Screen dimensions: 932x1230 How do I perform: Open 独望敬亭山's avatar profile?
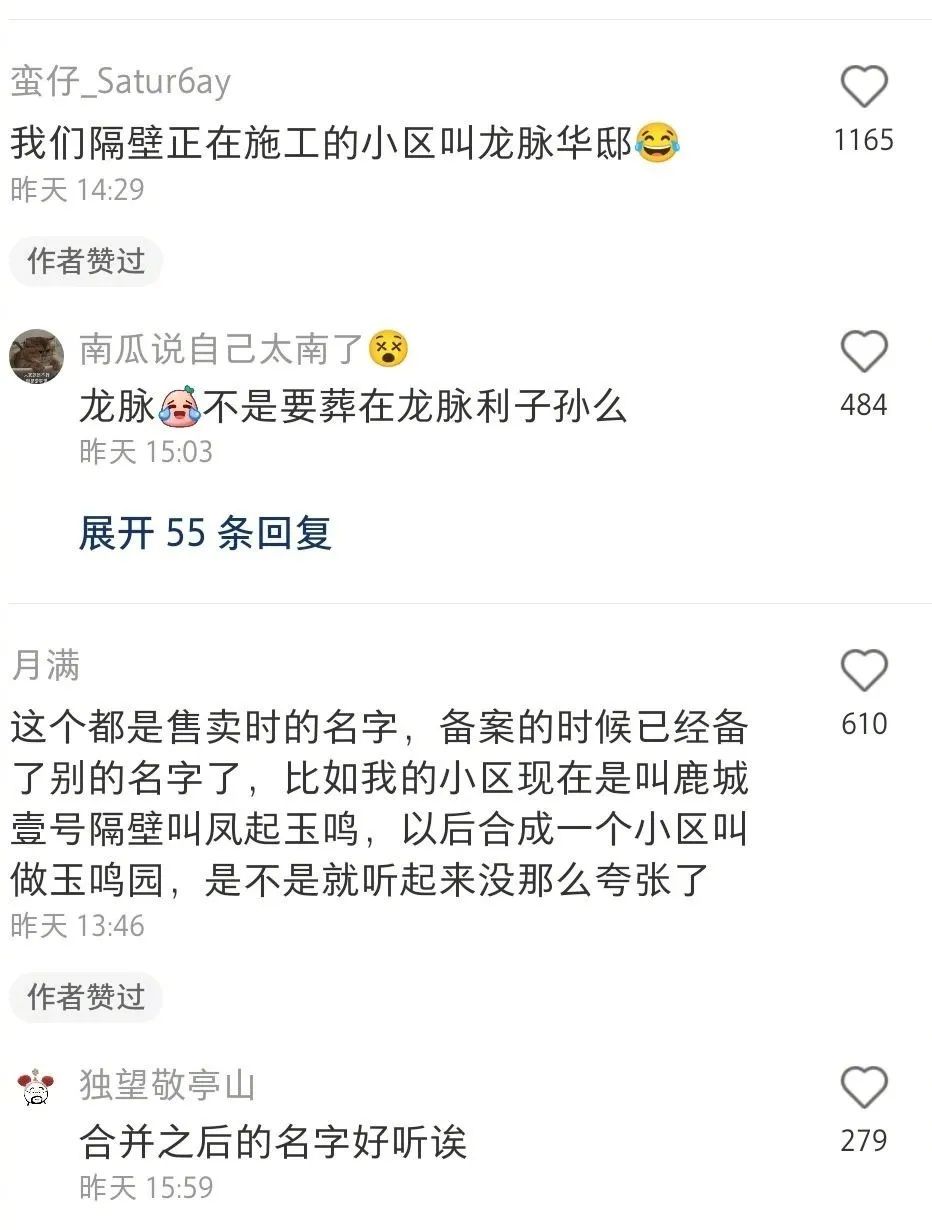37,1087
